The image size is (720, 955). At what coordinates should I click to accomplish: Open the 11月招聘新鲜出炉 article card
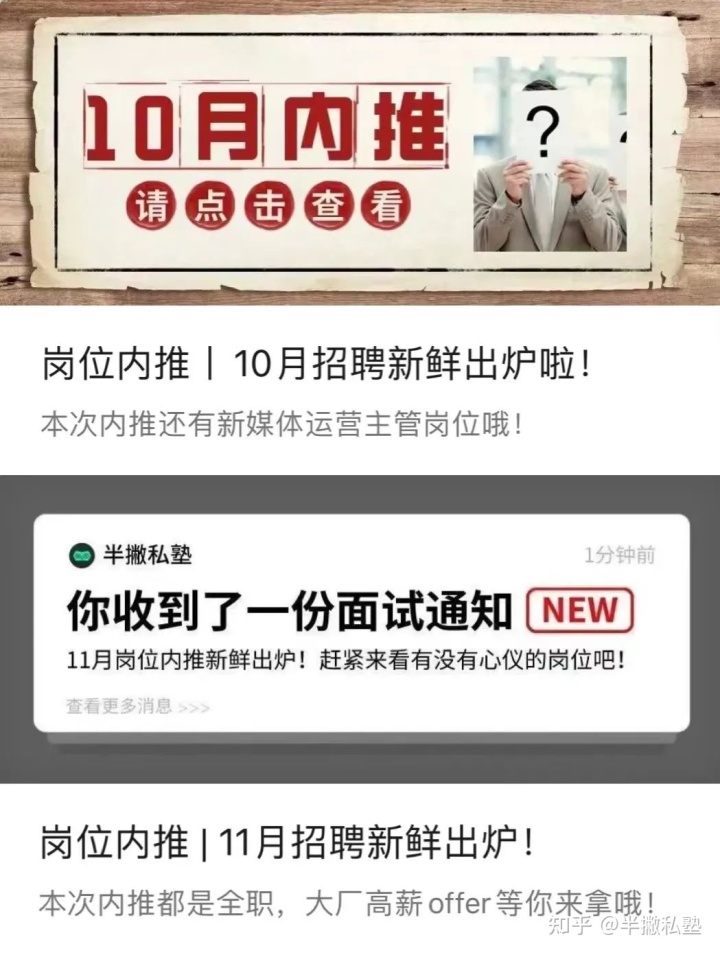(287, 843)
